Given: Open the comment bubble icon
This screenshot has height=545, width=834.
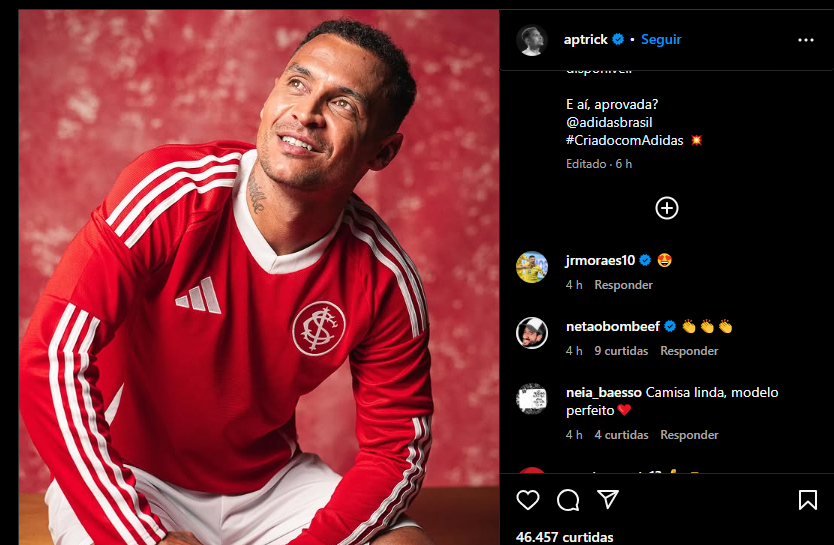Looking at the screenshot, I should 568,499.
